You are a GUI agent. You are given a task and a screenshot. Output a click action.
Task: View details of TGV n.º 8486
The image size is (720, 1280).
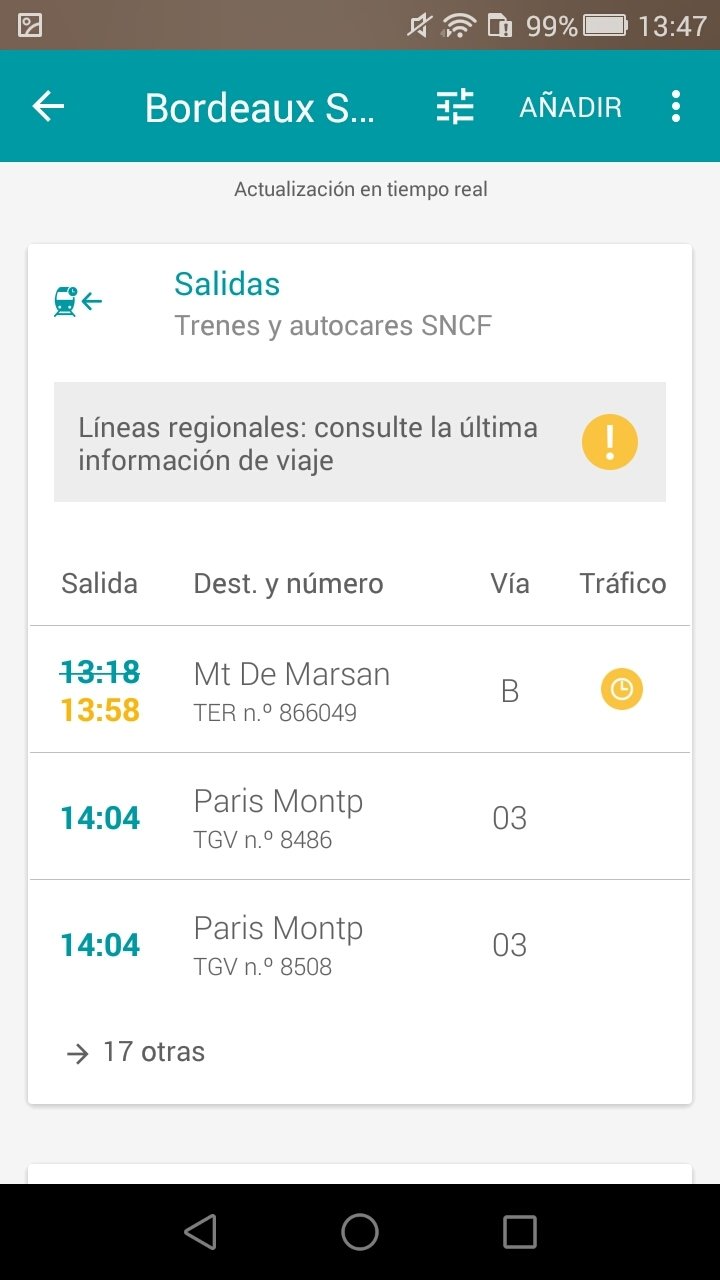[x=360, y=818]
